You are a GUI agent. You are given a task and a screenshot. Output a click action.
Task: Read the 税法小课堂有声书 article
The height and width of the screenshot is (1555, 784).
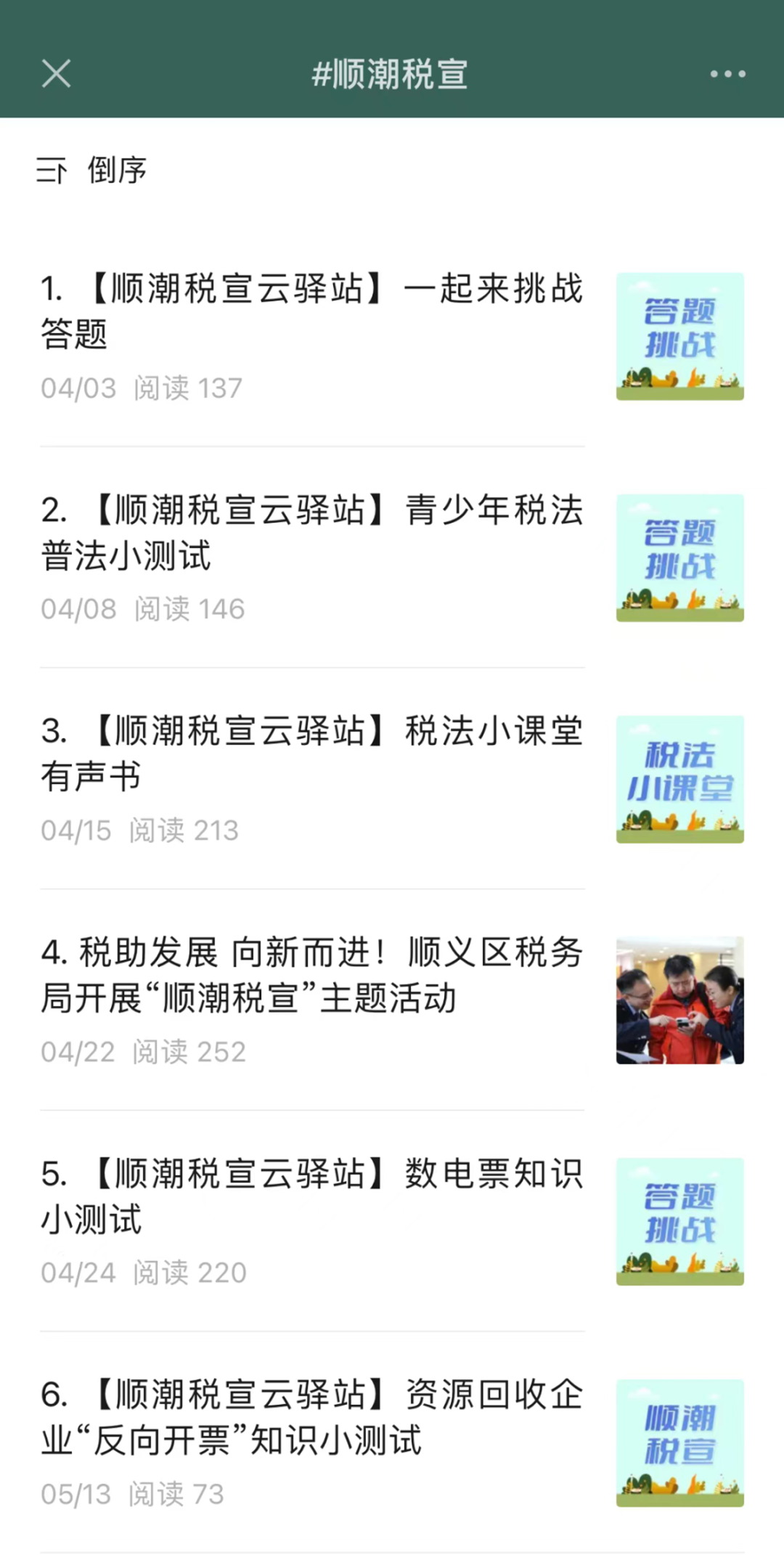[312, 754]
